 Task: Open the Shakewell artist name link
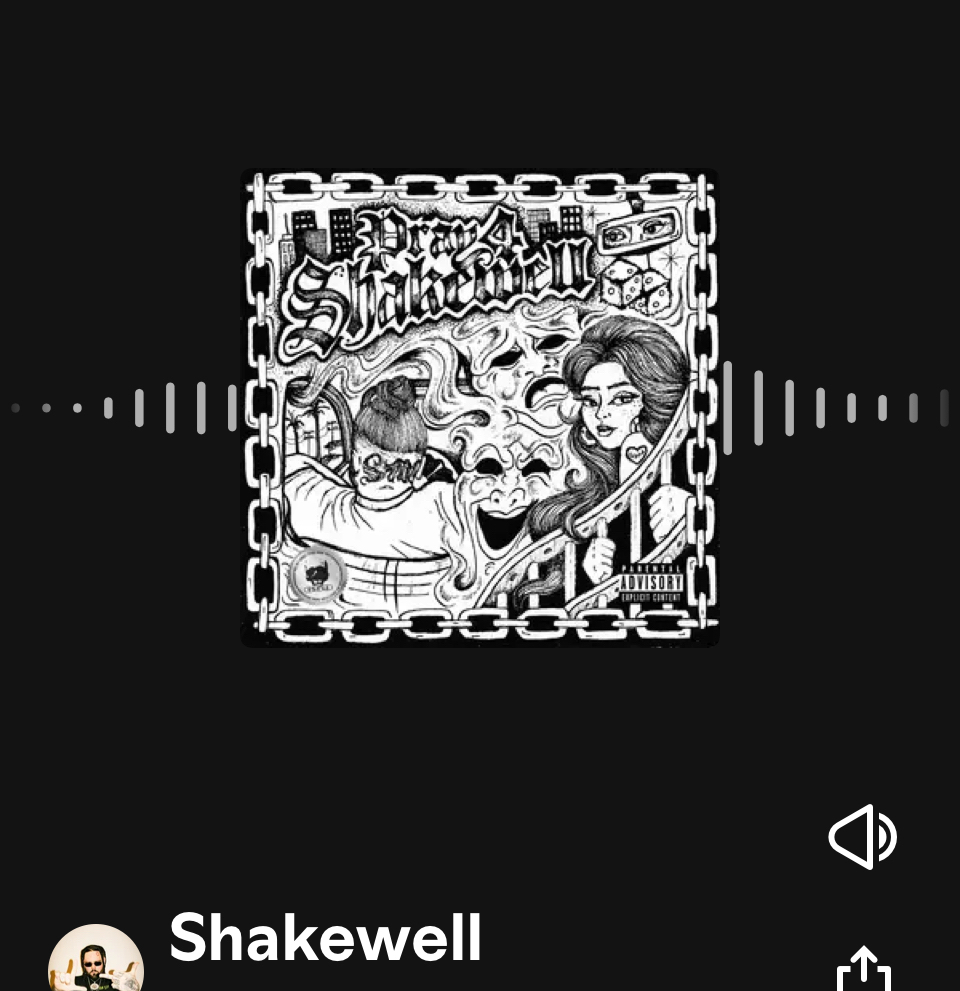click(325, 938)
